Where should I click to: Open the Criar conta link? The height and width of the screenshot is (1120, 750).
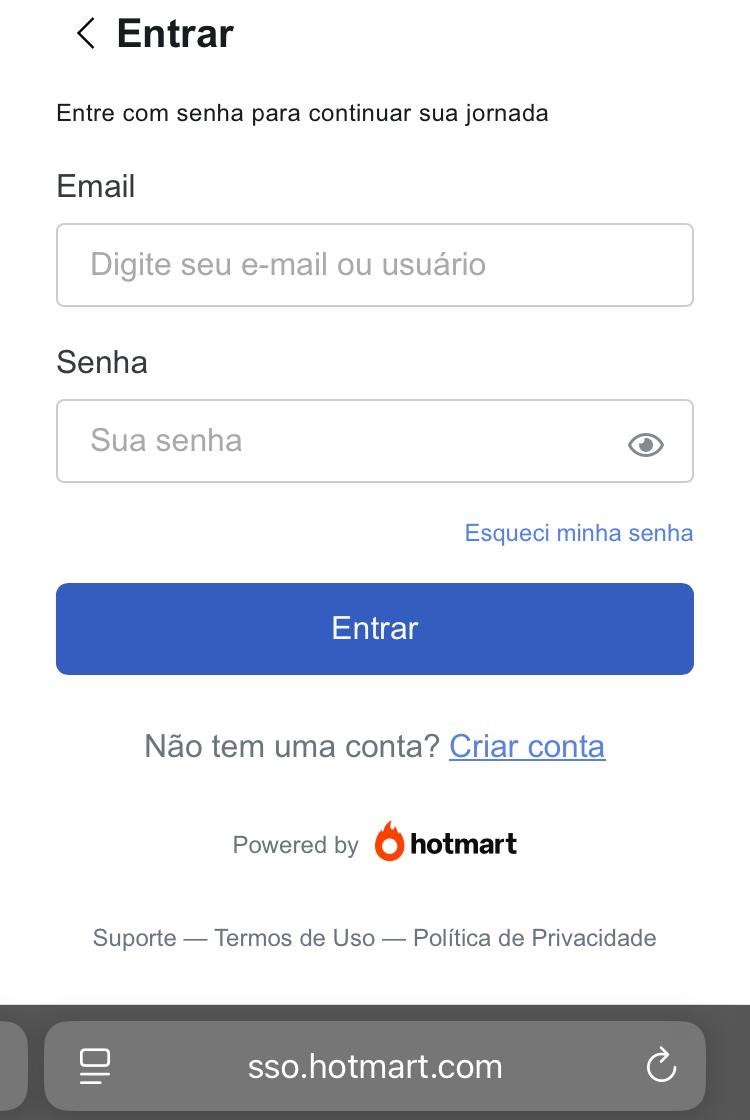click(526, 746)
